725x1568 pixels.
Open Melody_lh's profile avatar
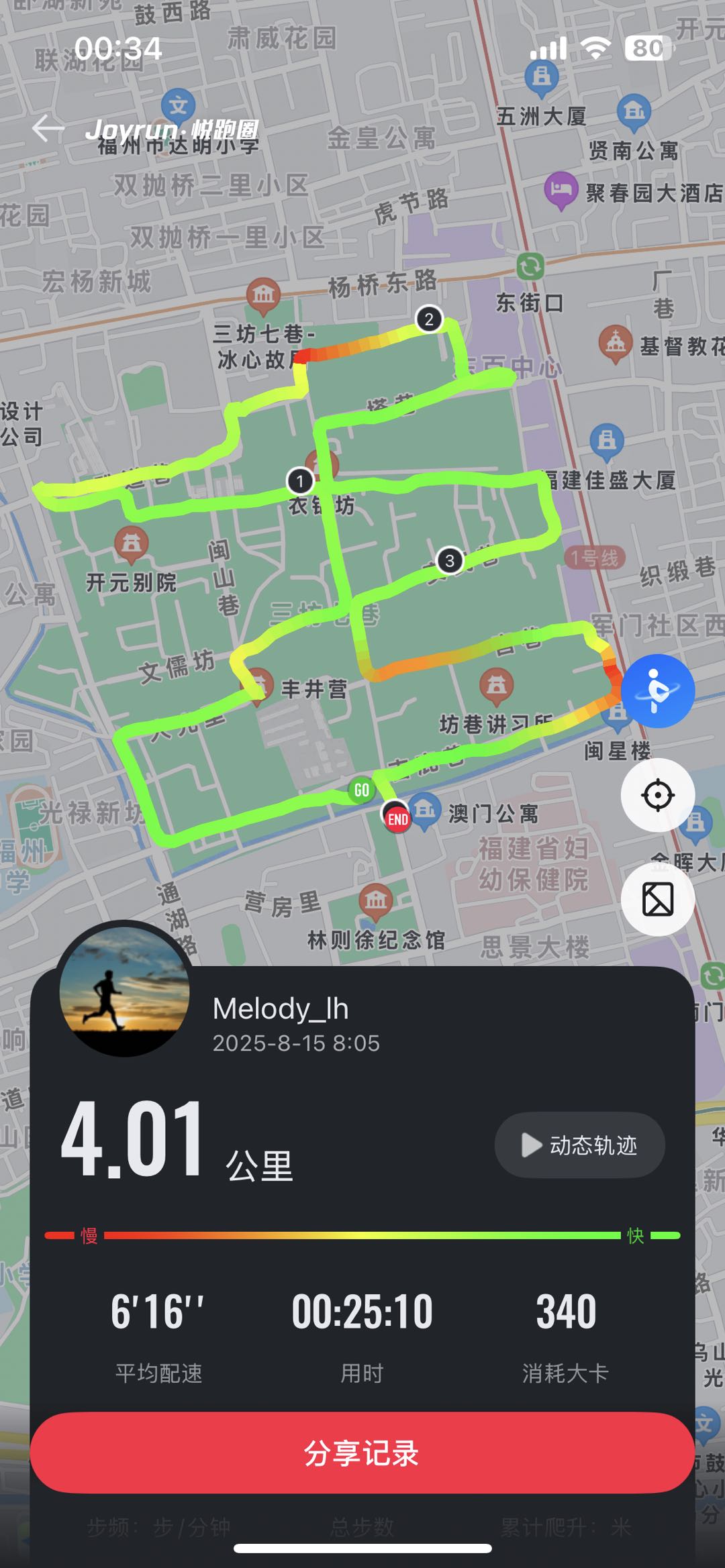(x=124, y=992)
